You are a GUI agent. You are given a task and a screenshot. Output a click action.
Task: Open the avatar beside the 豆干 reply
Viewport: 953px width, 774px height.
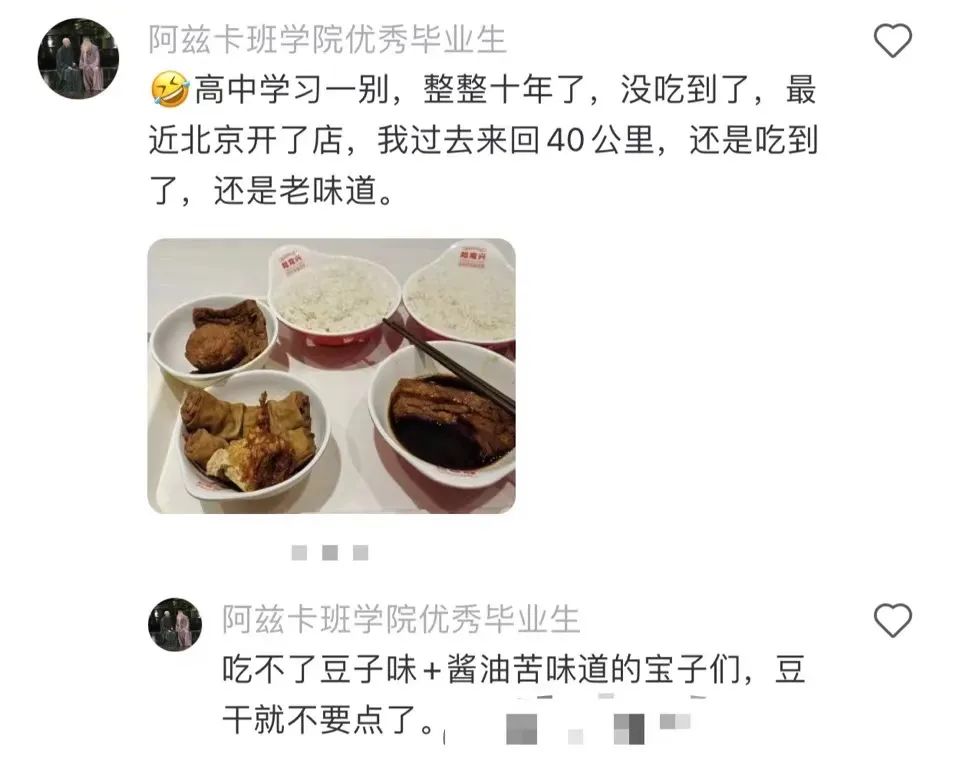175,625
